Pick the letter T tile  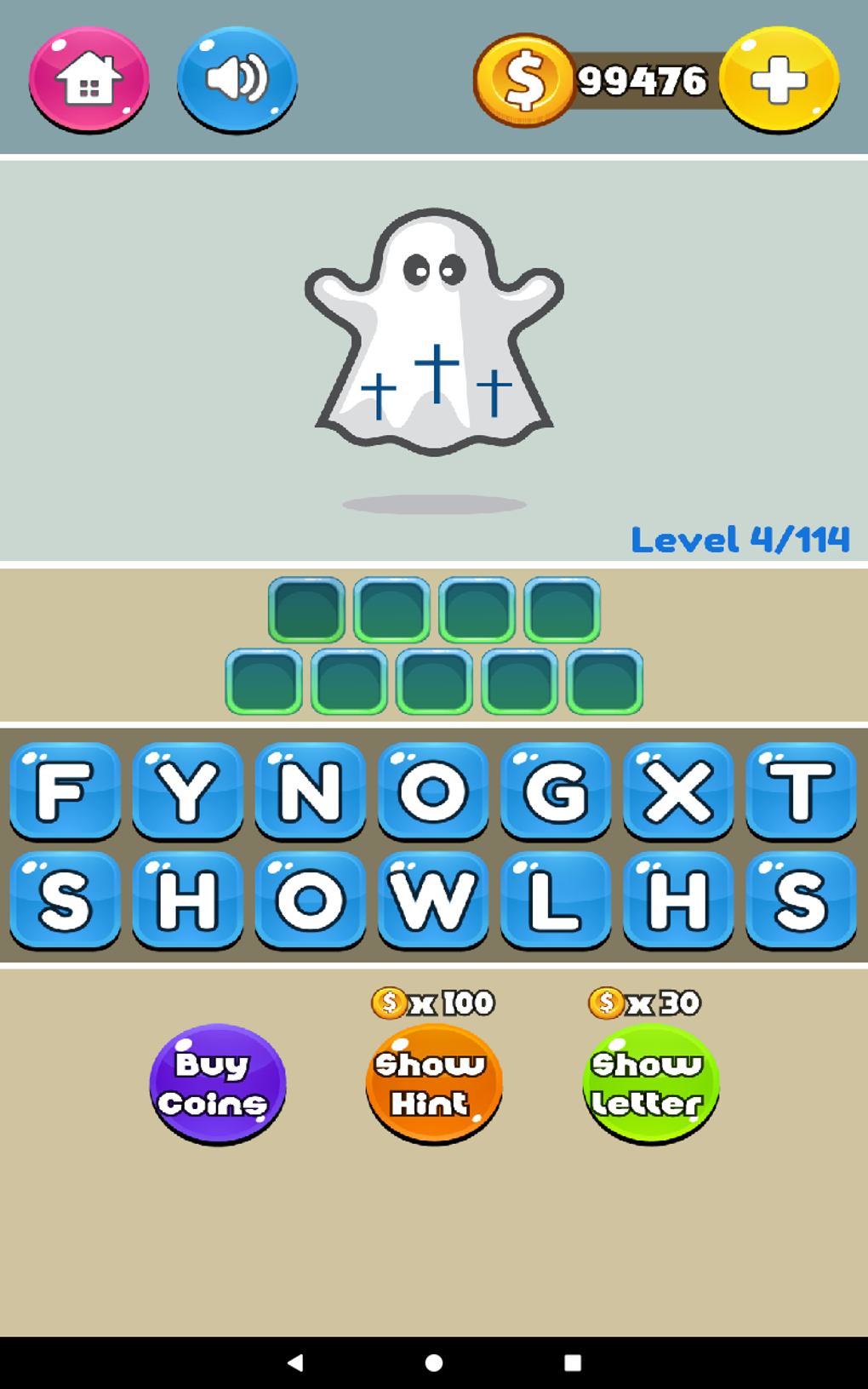[x=801, y=792]
